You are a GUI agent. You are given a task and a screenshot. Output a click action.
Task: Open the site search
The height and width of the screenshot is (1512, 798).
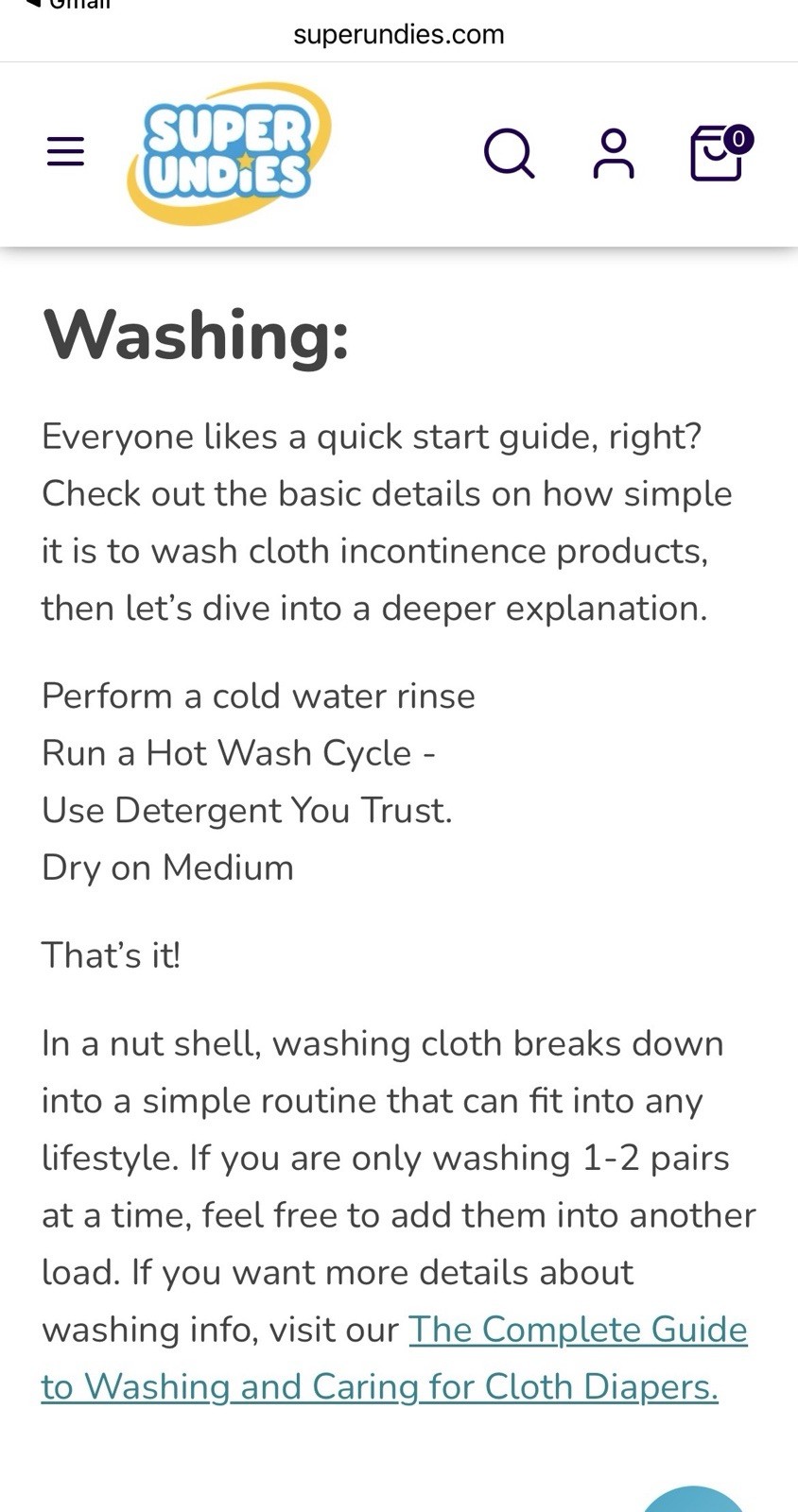[510, 153]
